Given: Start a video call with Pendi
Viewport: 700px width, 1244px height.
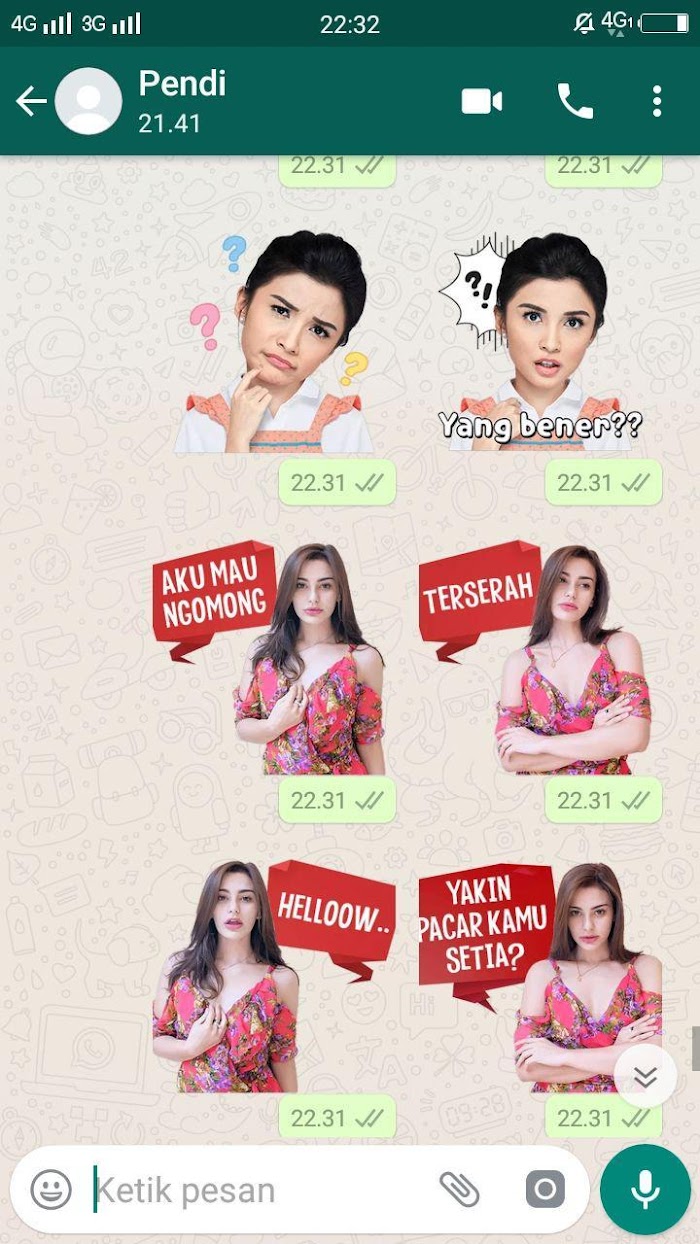Looking at the screenshot, I should [x=481, y=101].
